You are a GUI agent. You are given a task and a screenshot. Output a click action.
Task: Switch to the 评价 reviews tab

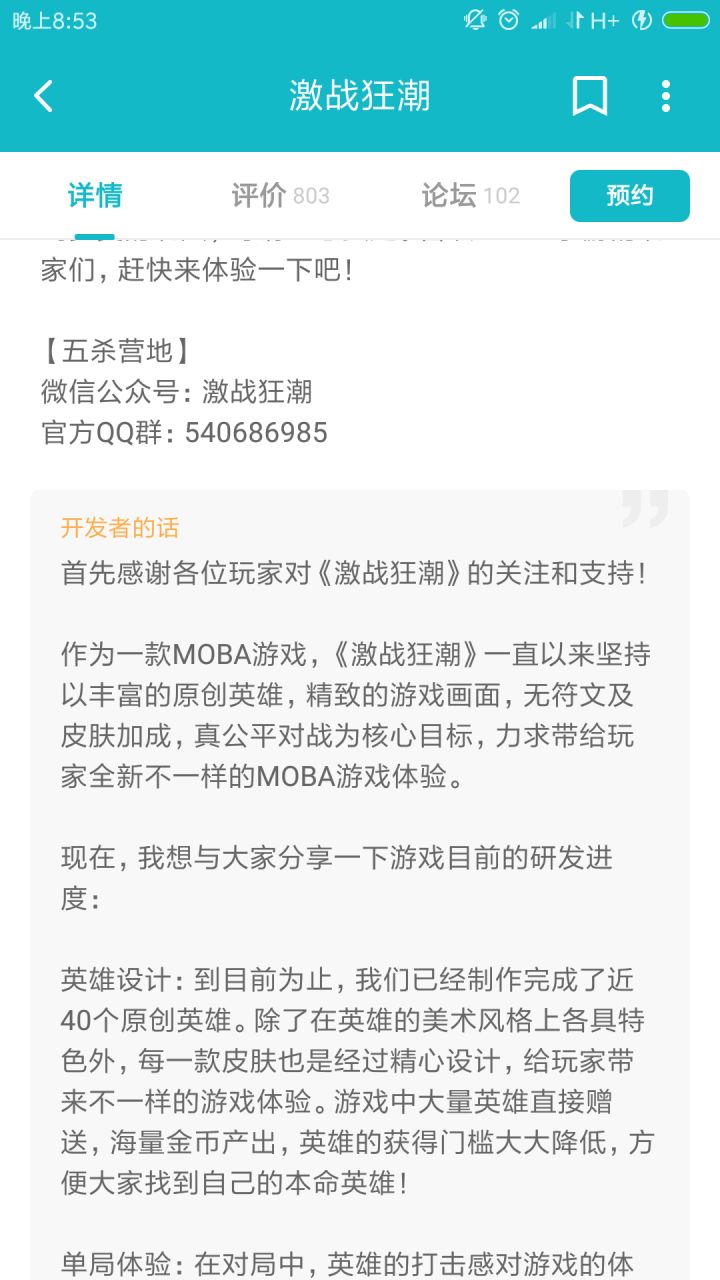[x=280, y=196]
